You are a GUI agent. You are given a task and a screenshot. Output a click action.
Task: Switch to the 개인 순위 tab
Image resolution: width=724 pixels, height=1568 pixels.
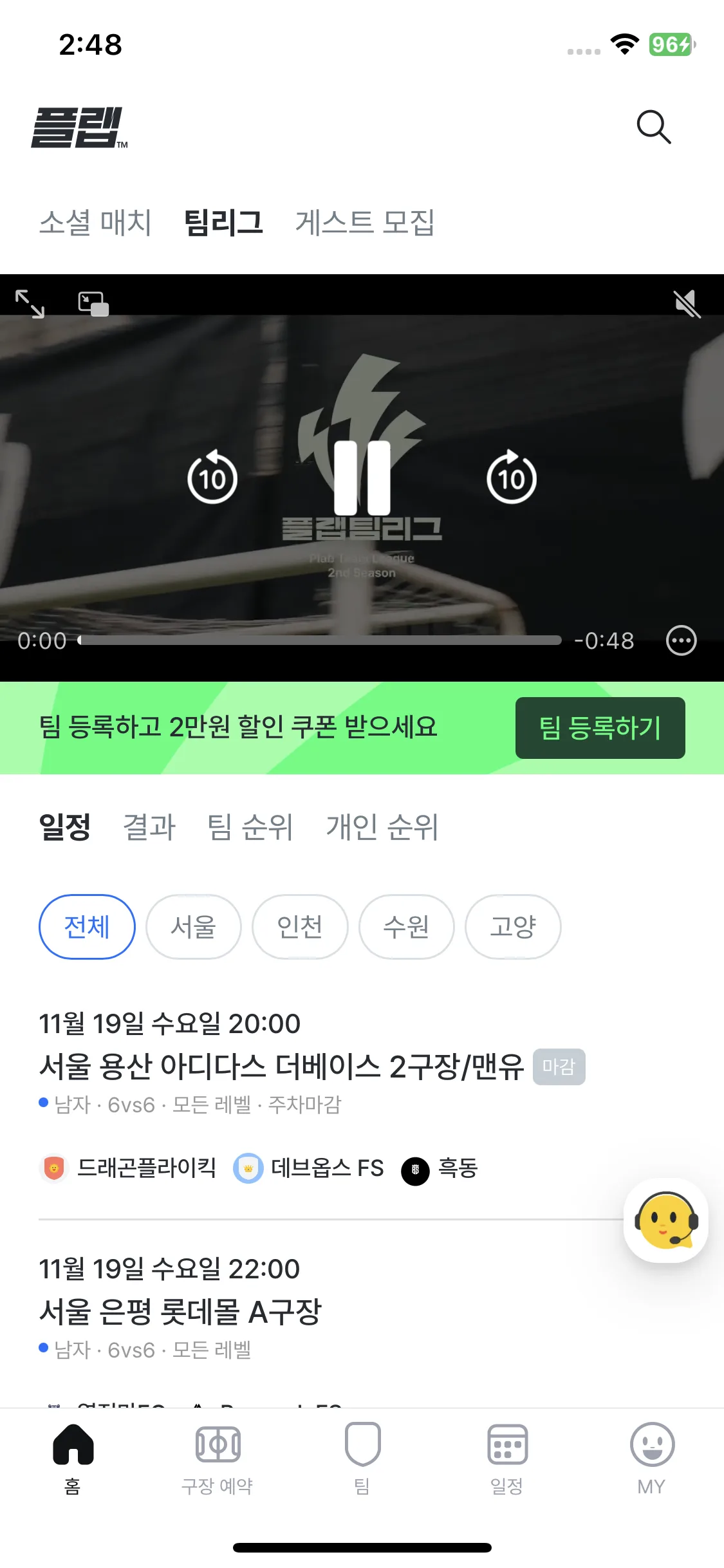[382, 827]
